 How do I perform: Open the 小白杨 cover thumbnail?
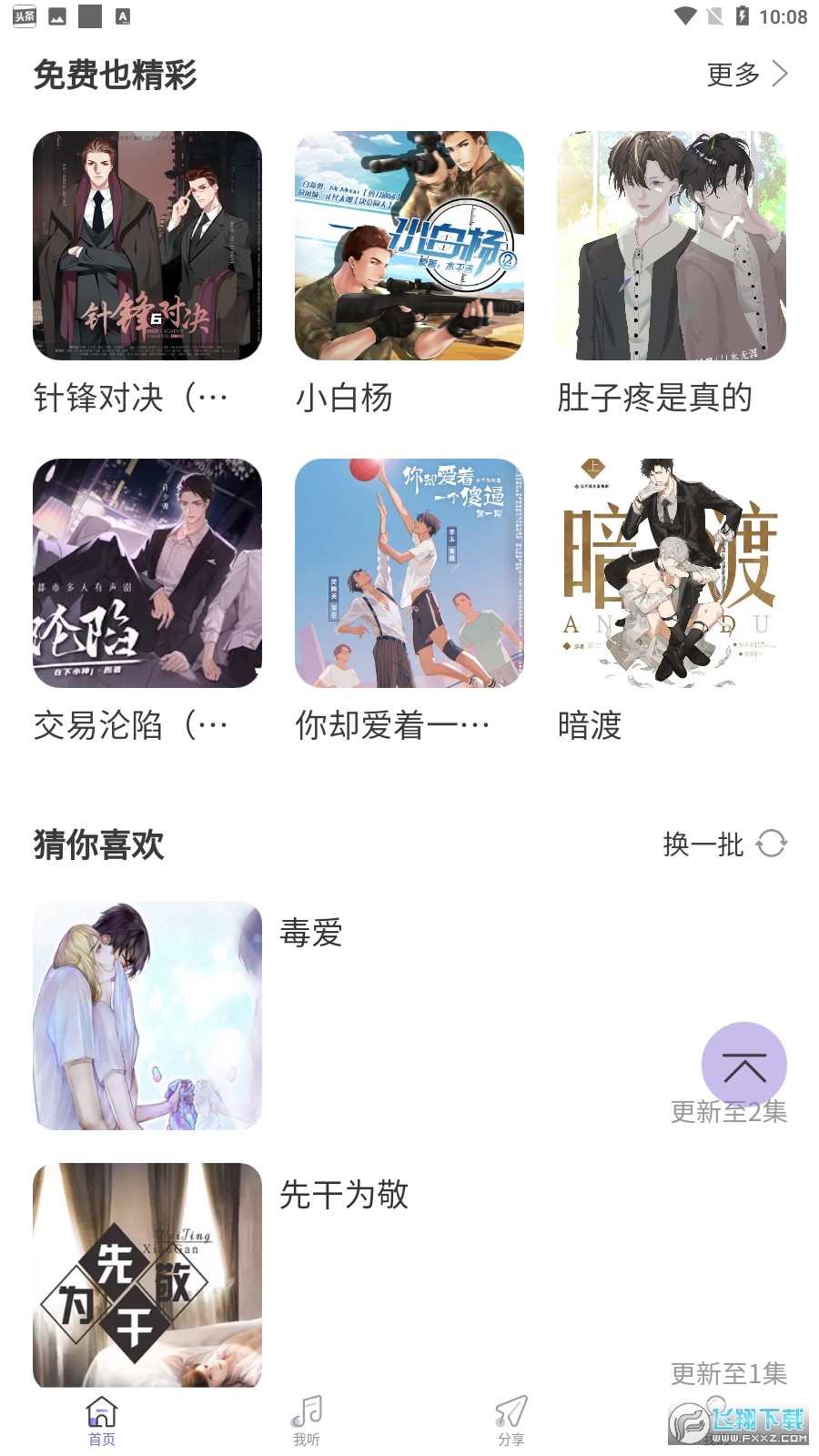(409, 247)
